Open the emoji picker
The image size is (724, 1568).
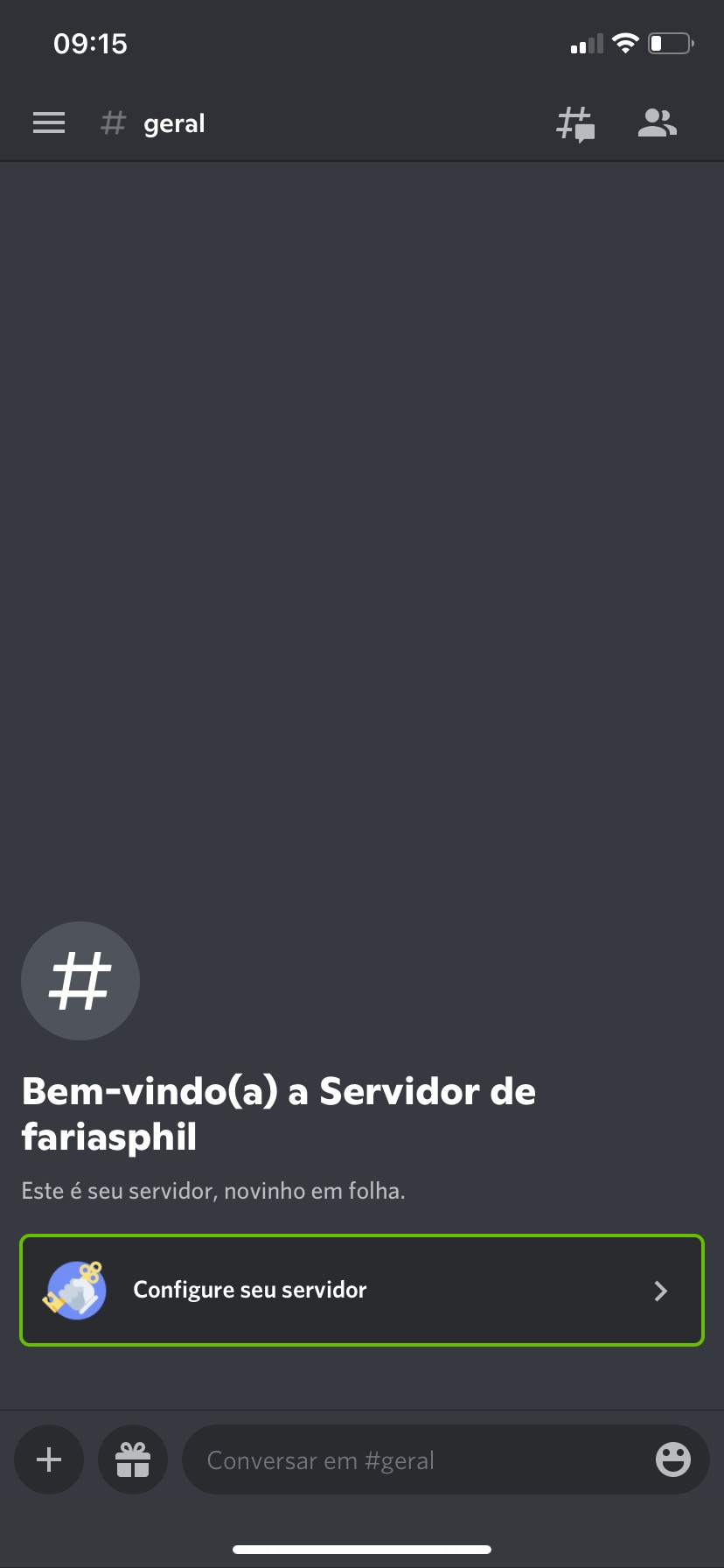(672, 1459)
